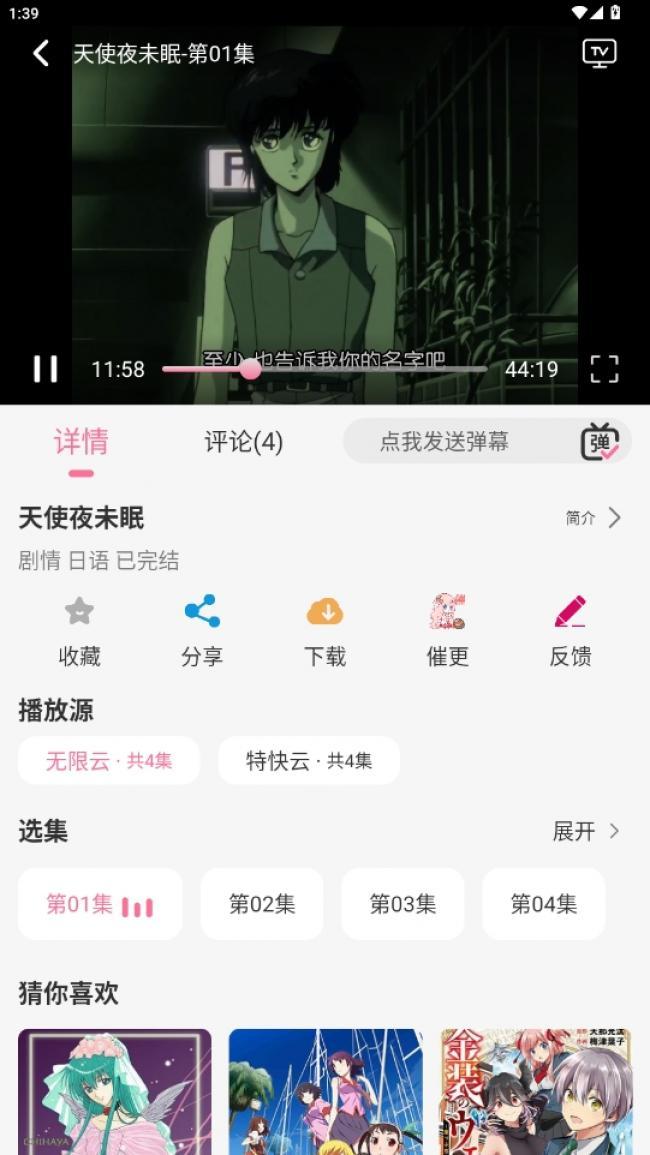Enter fullscreen mode
This screenshot has width=650, height=1155.
click(604, 369)
